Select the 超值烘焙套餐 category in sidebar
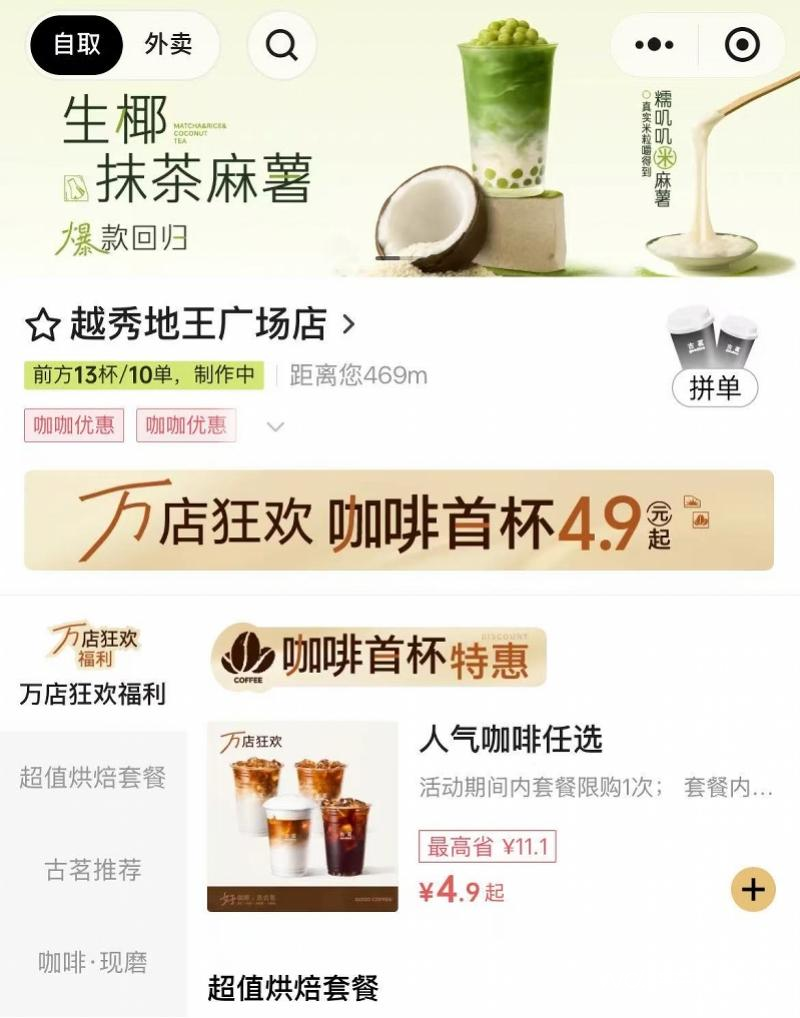Image resolution: width=800 pixels, height=1018 pixels. [x=93, y=777]
